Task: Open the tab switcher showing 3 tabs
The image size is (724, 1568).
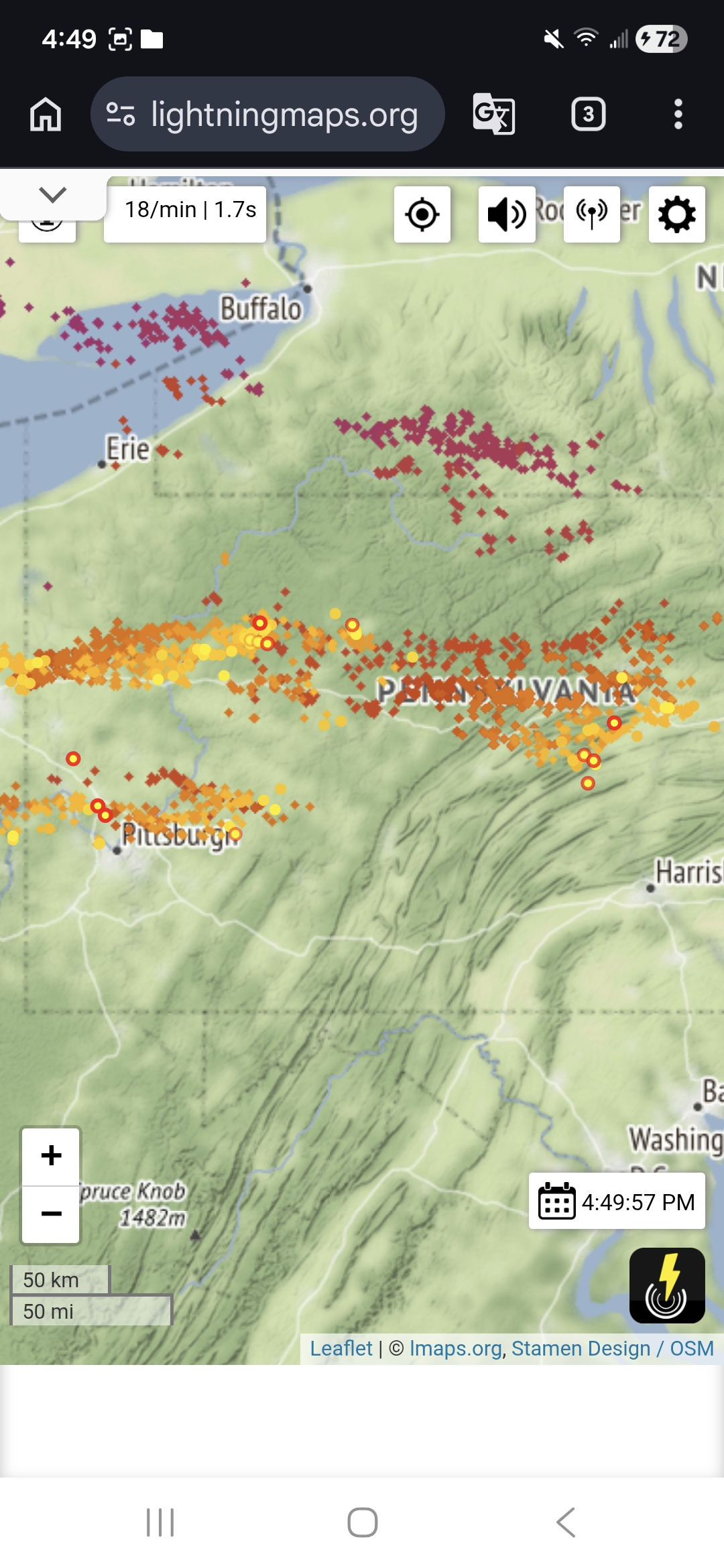Action: point(588,114)
